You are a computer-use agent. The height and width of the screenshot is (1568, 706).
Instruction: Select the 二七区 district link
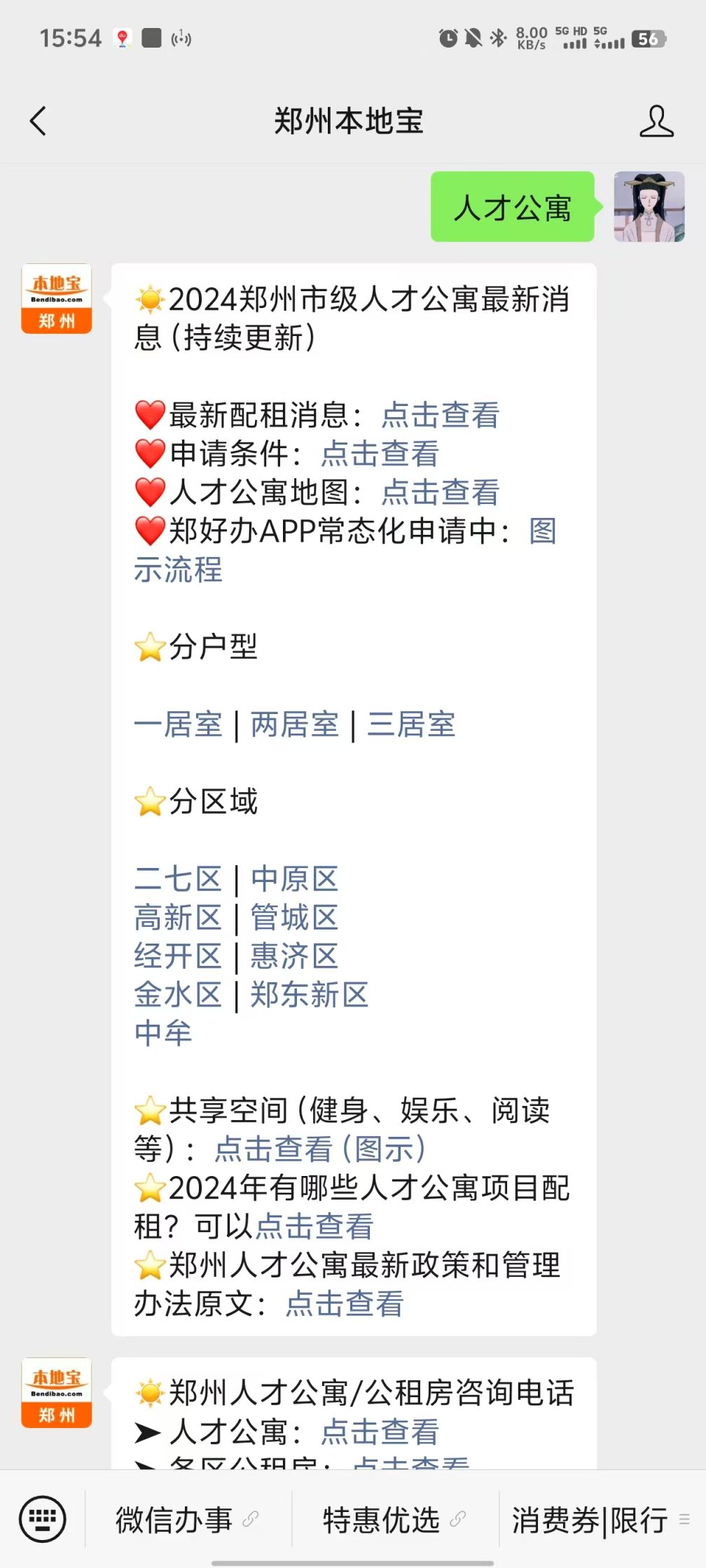pos(178,879)
